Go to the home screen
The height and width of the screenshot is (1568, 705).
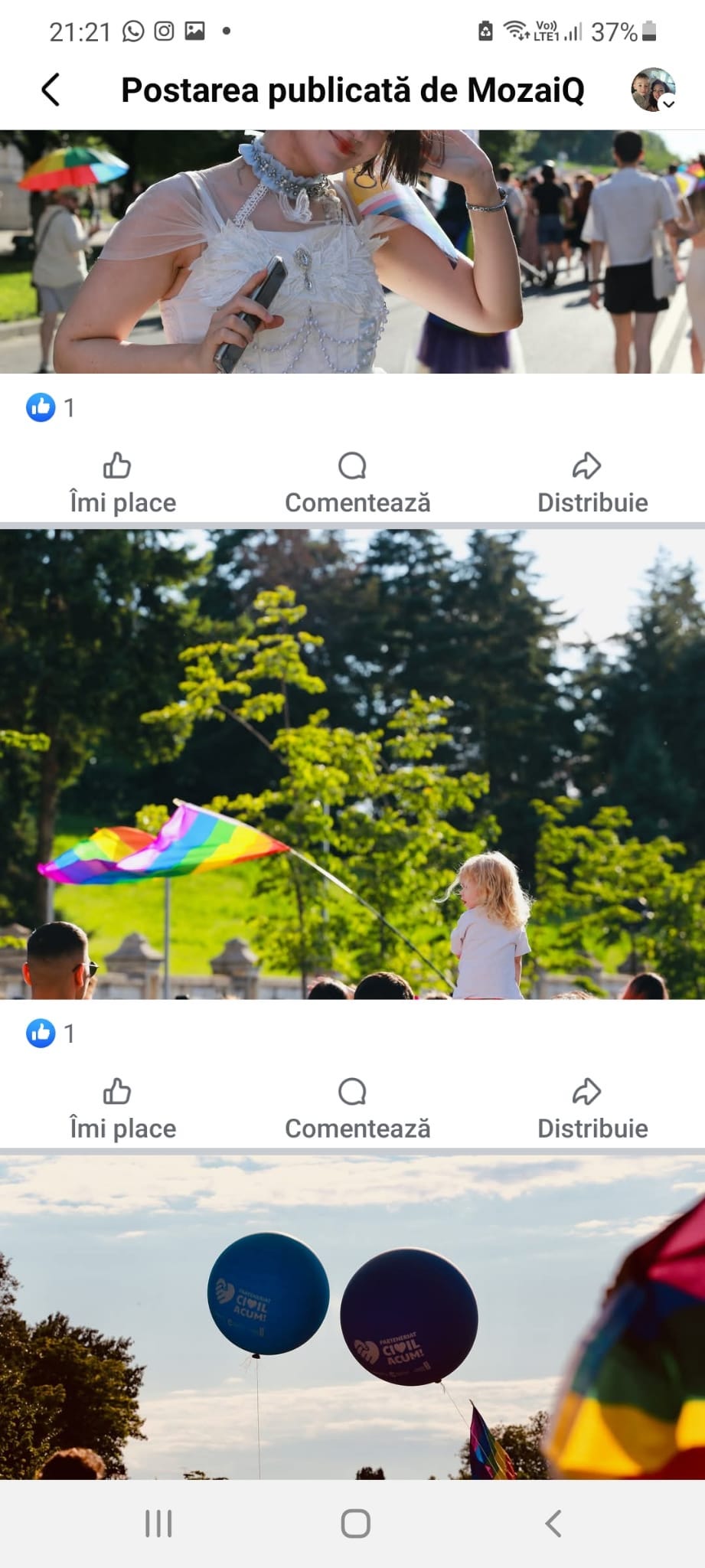tap(355, 1524)
